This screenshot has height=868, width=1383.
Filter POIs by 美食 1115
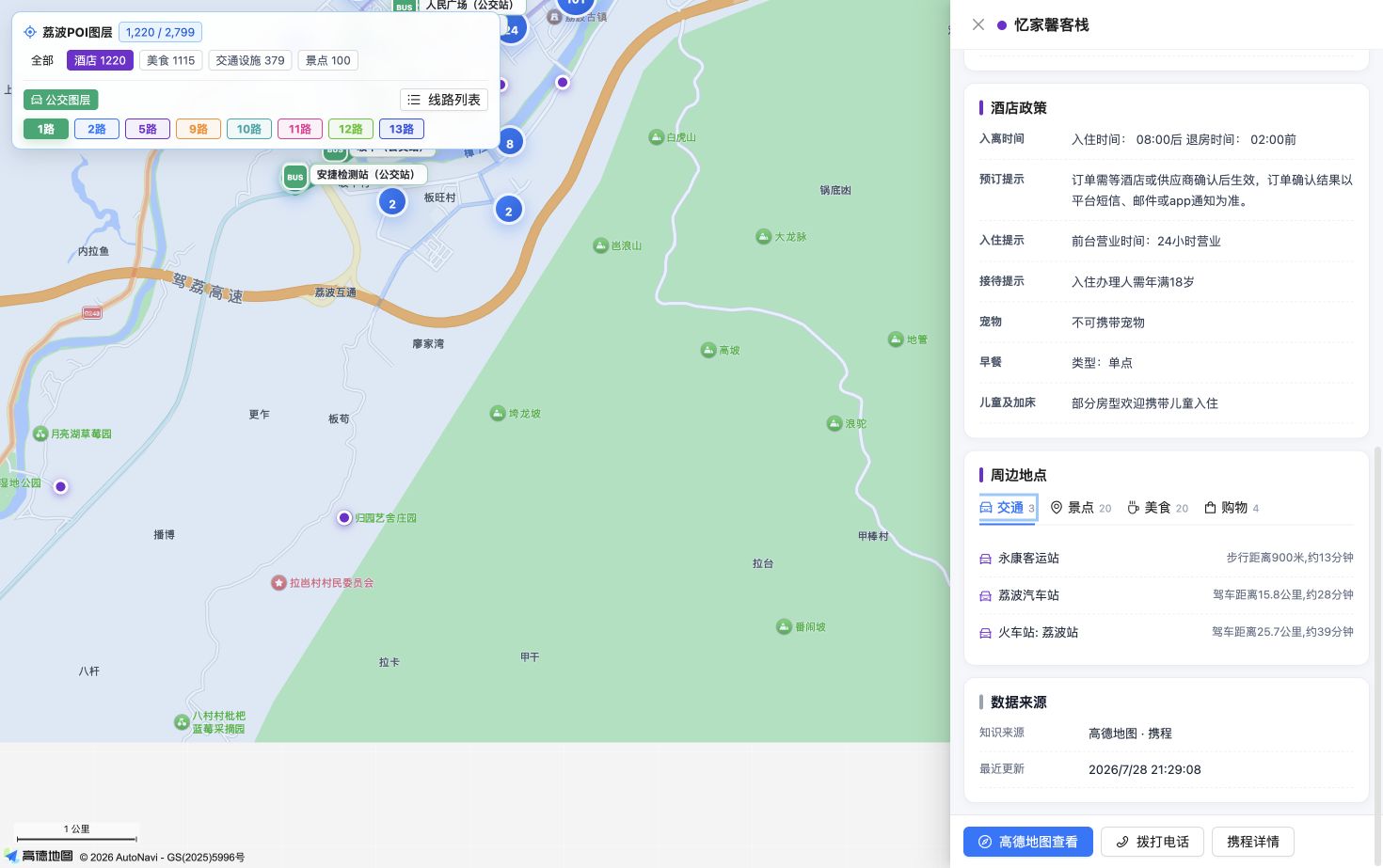[x=170, y=60]
